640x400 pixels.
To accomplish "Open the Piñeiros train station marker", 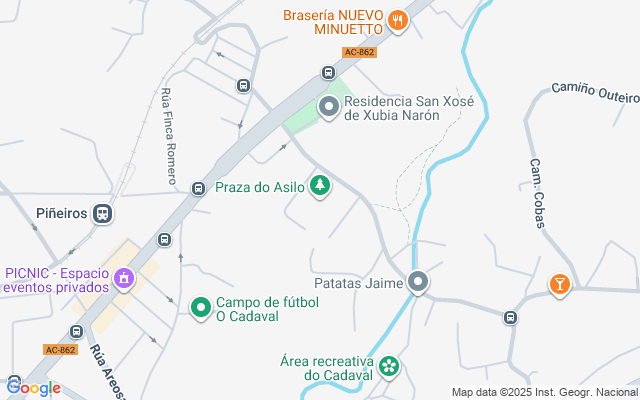I will (x=102, y=213).
